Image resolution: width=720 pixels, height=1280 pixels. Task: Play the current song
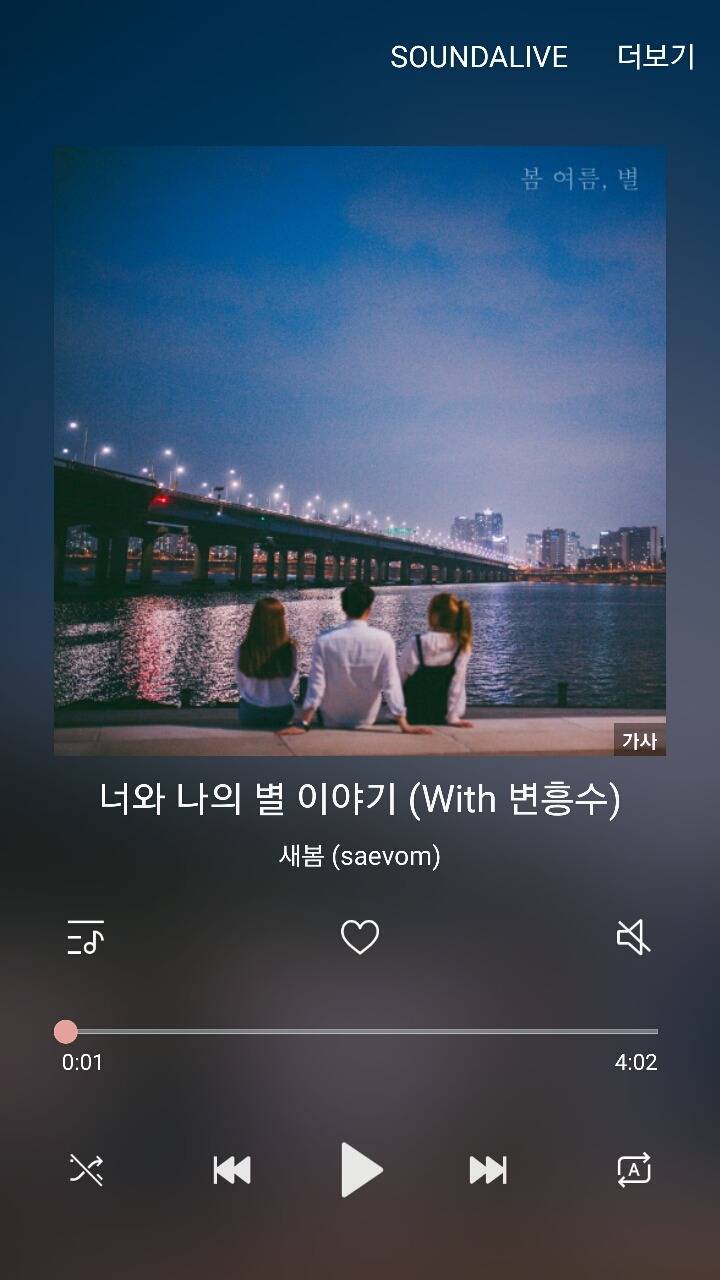[360, 1169]
